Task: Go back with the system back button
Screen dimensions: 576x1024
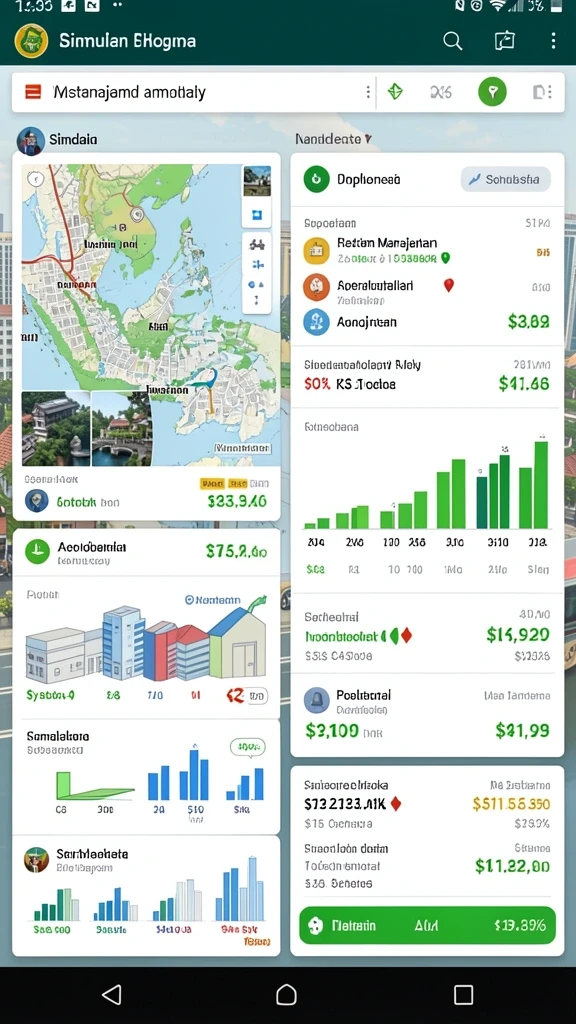Action: pyautogui.click(x=112, y=995)
